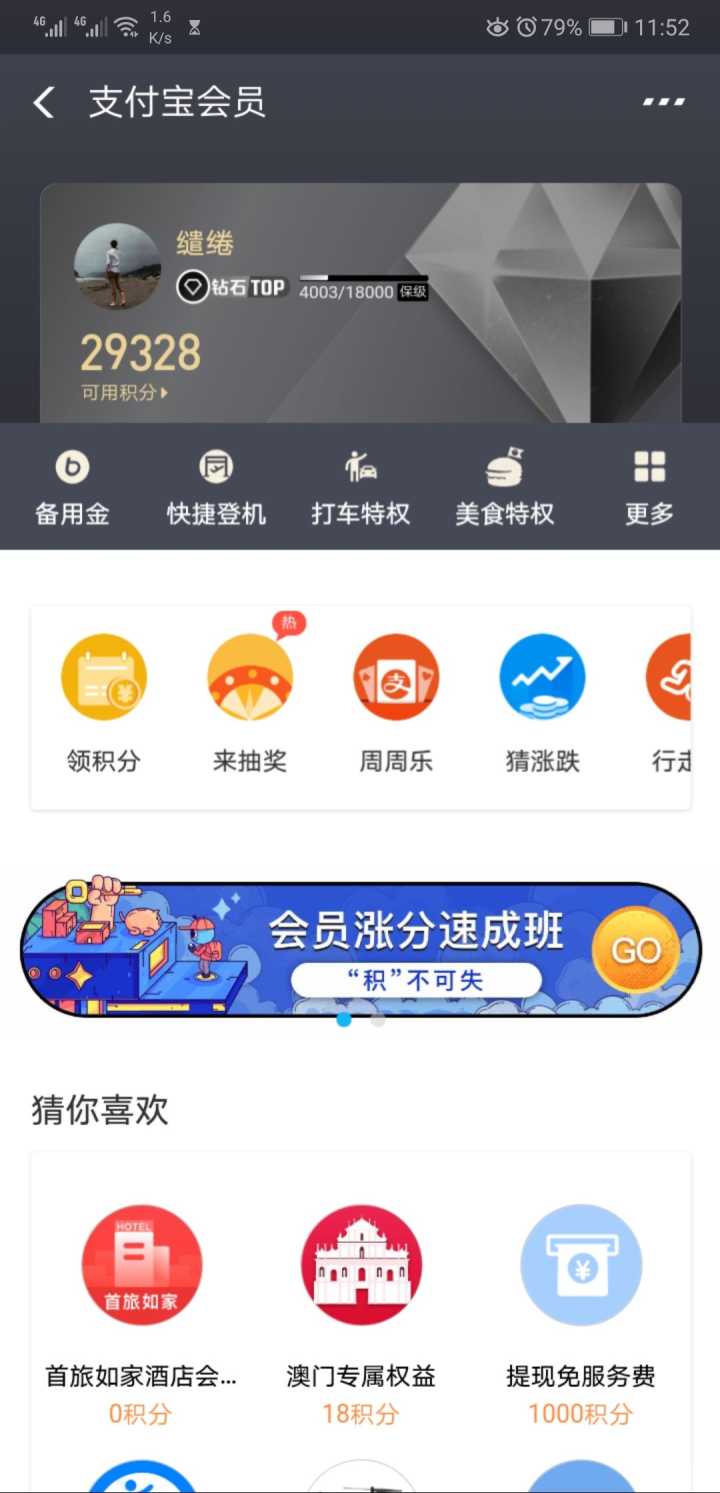Open 首旅如家酒店会员 offer
Screen dimensions: 720x1493
142,1300
